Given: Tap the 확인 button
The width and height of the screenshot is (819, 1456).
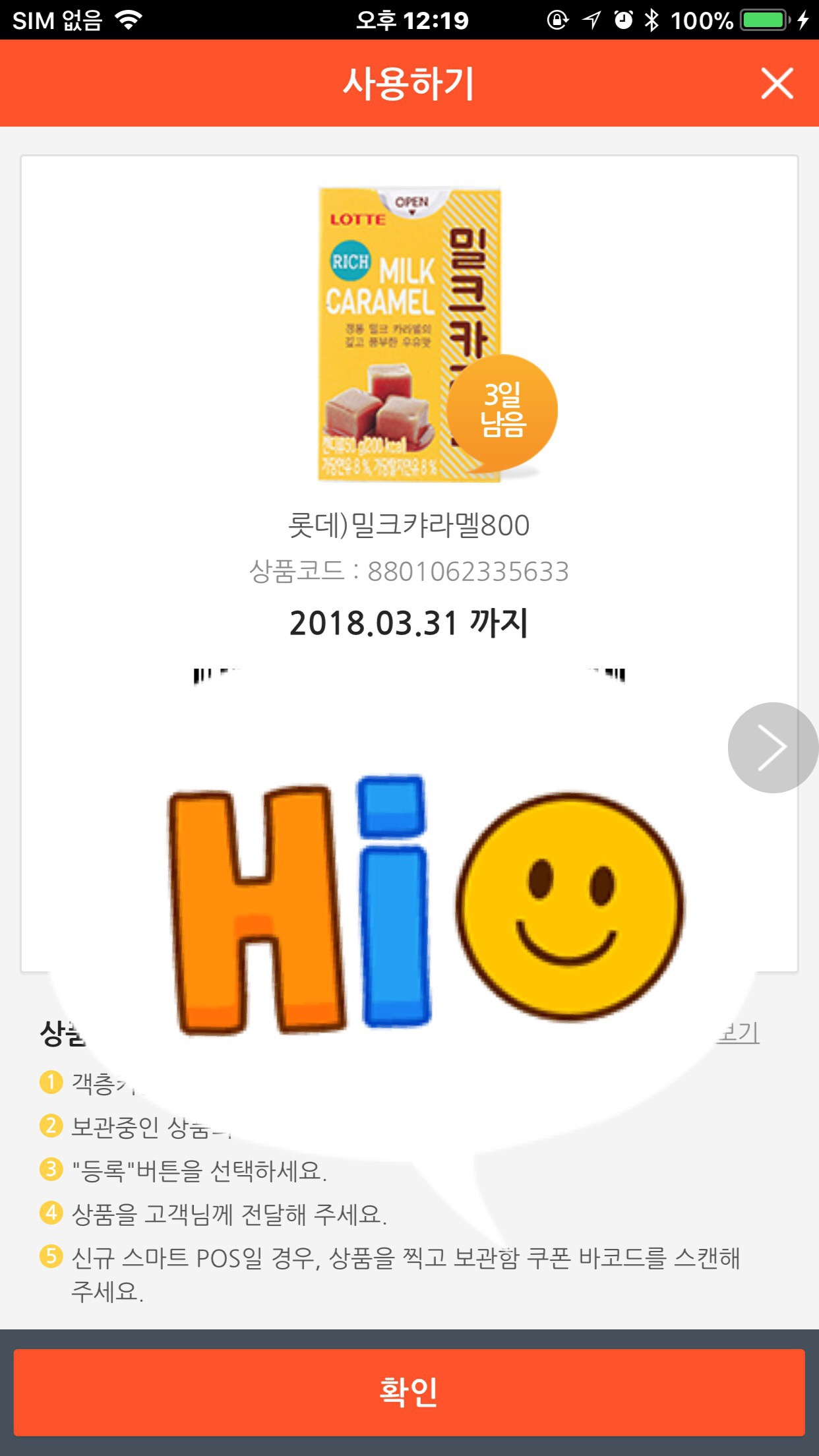Looking at the screenshot, I should pos(409,1392).
